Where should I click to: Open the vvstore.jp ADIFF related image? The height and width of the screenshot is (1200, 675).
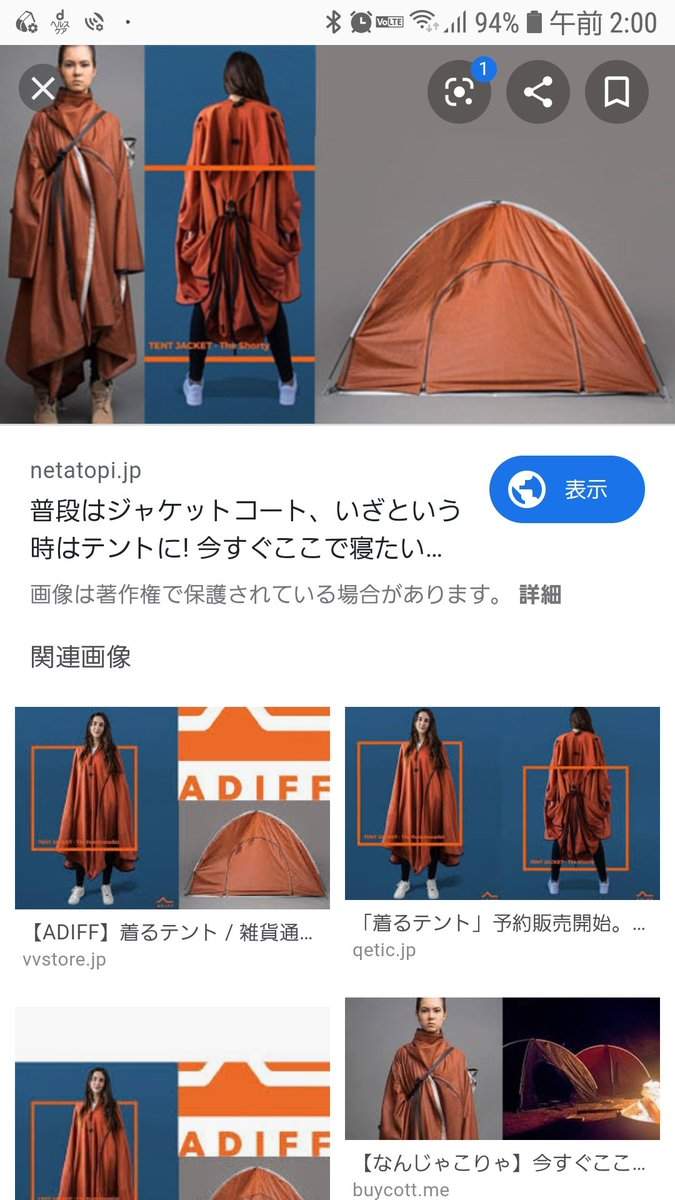pyautogui.click(x=172, y=807)
